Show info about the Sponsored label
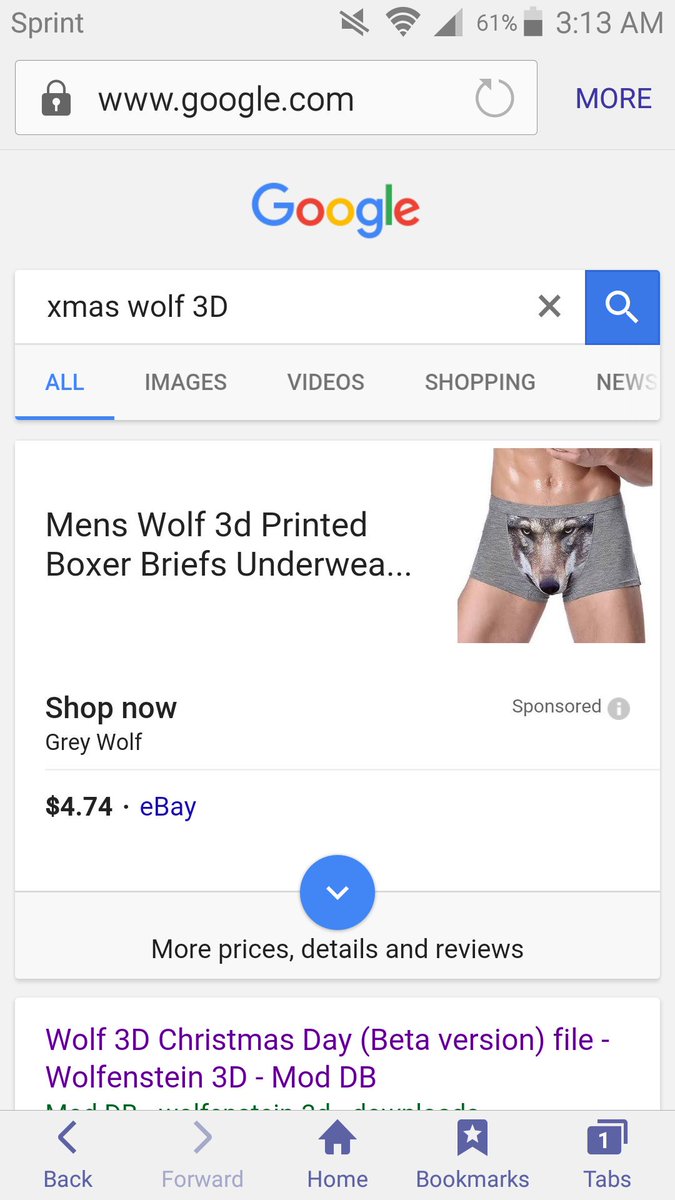 tap(619, 708)
